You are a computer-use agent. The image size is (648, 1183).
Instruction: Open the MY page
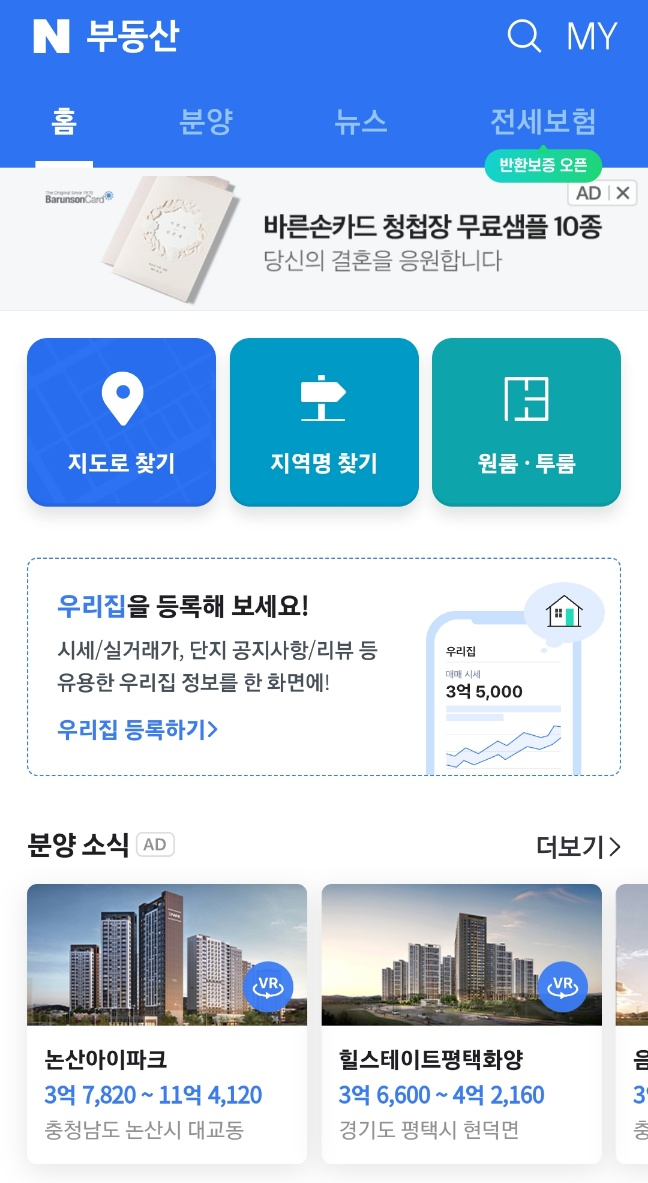(592, 36)
